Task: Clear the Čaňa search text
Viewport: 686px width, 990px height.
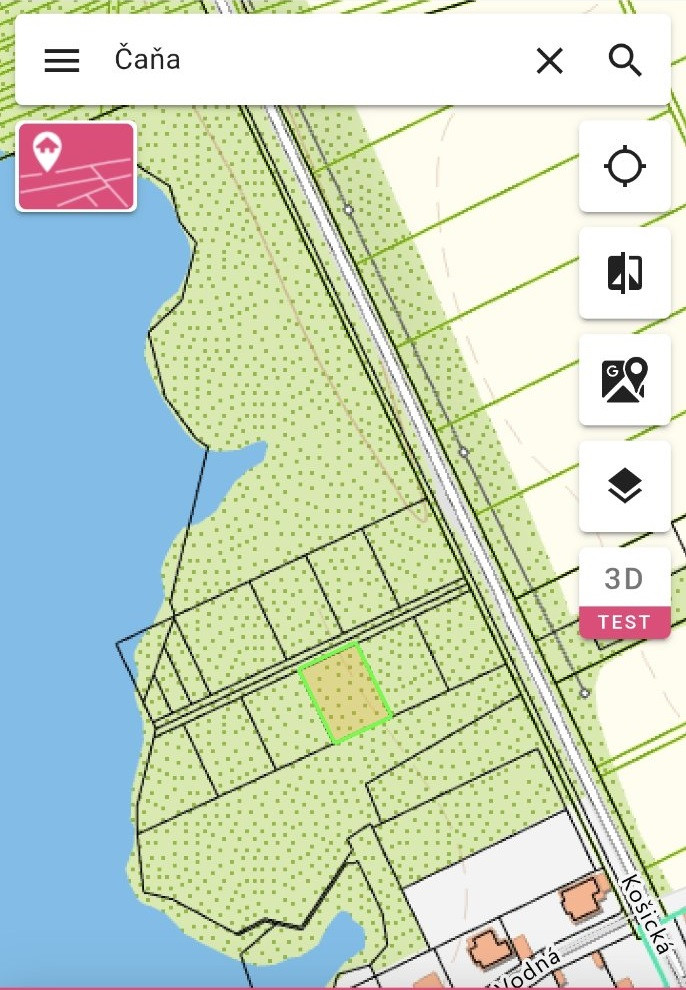Action: tap(549, 61)
